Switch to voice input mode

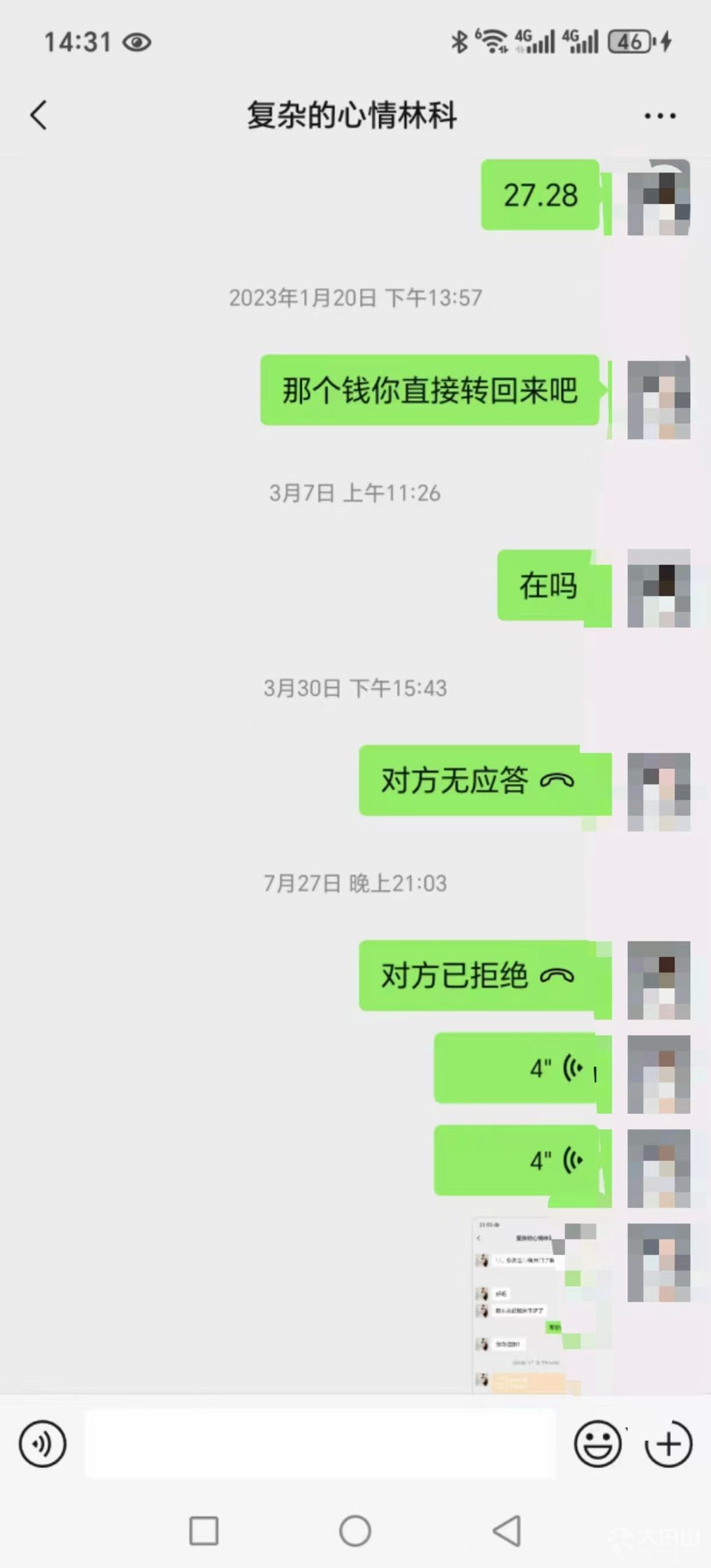pyautogui.click(x=43, y=1444)
